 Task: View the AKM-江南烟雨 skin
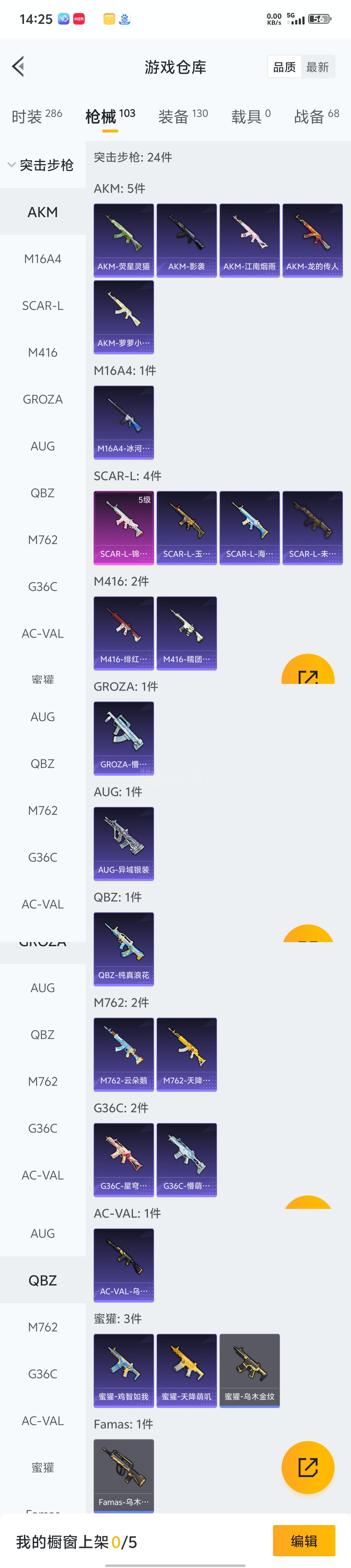tap(249, 240)
